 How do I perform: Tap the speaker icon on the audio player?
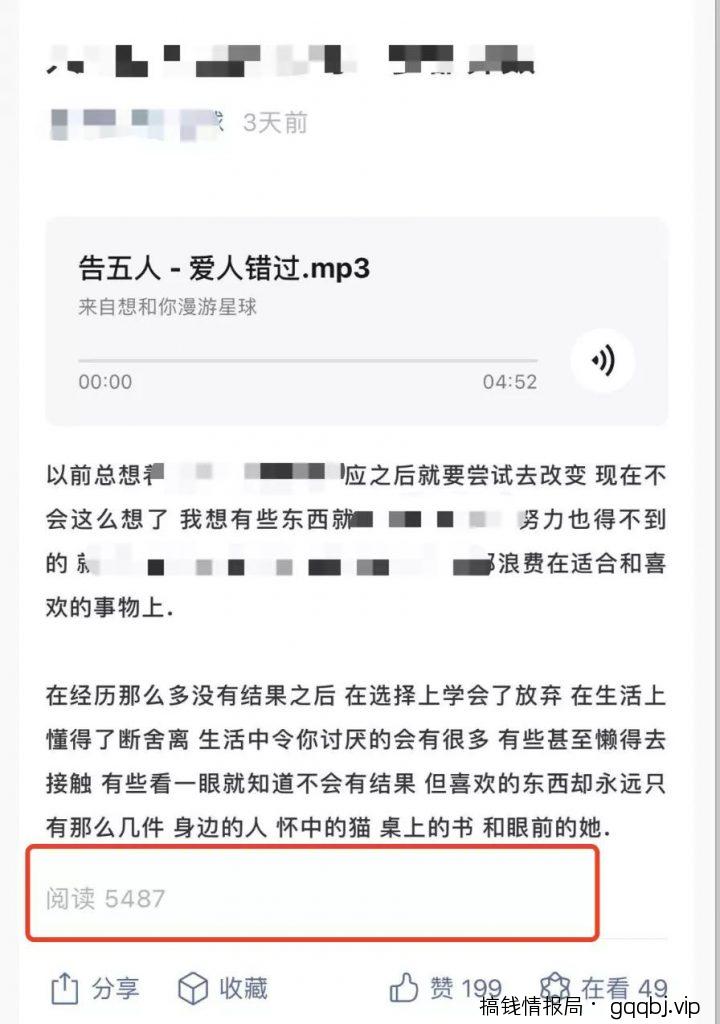tap(603, 363)
